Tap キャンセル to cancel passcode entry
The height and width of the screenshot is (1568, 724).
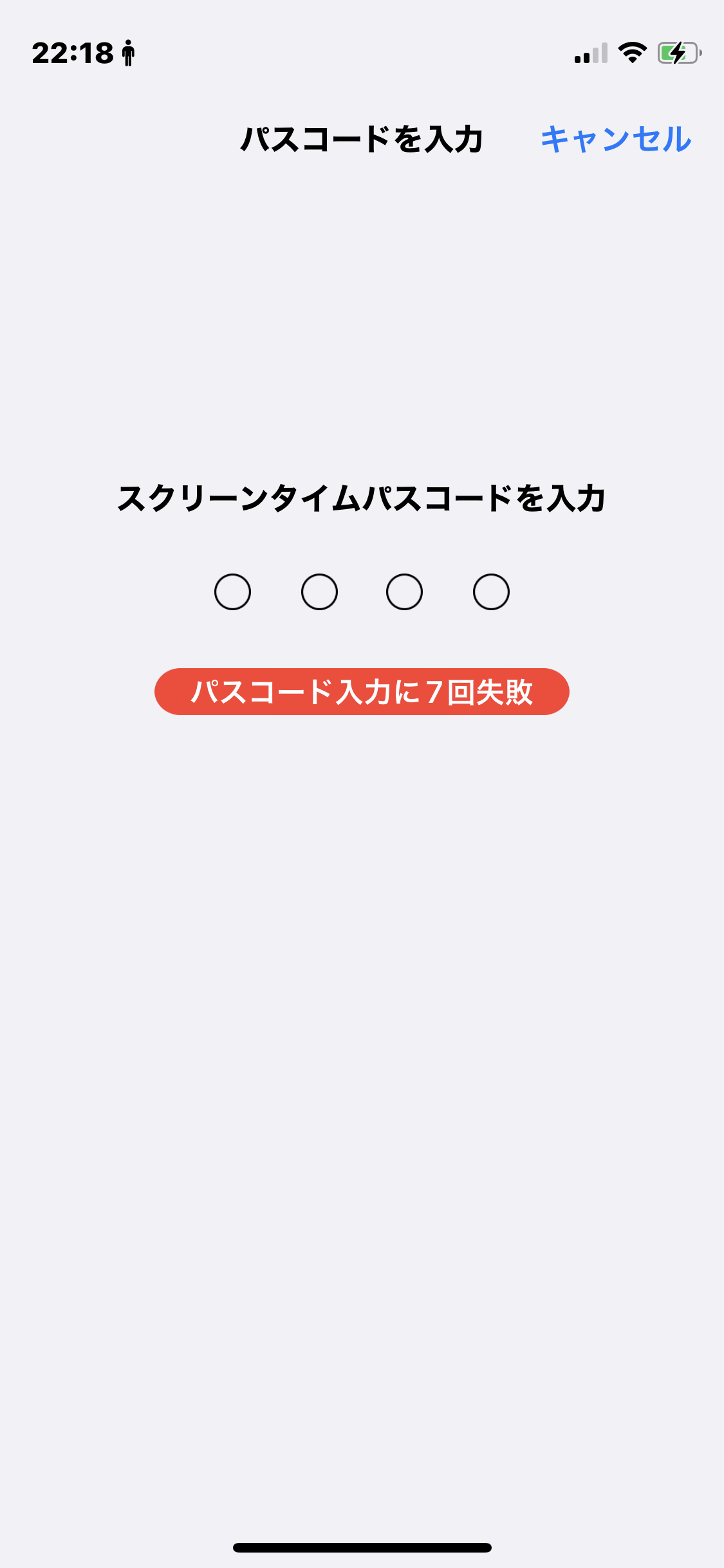click(615, 139)
